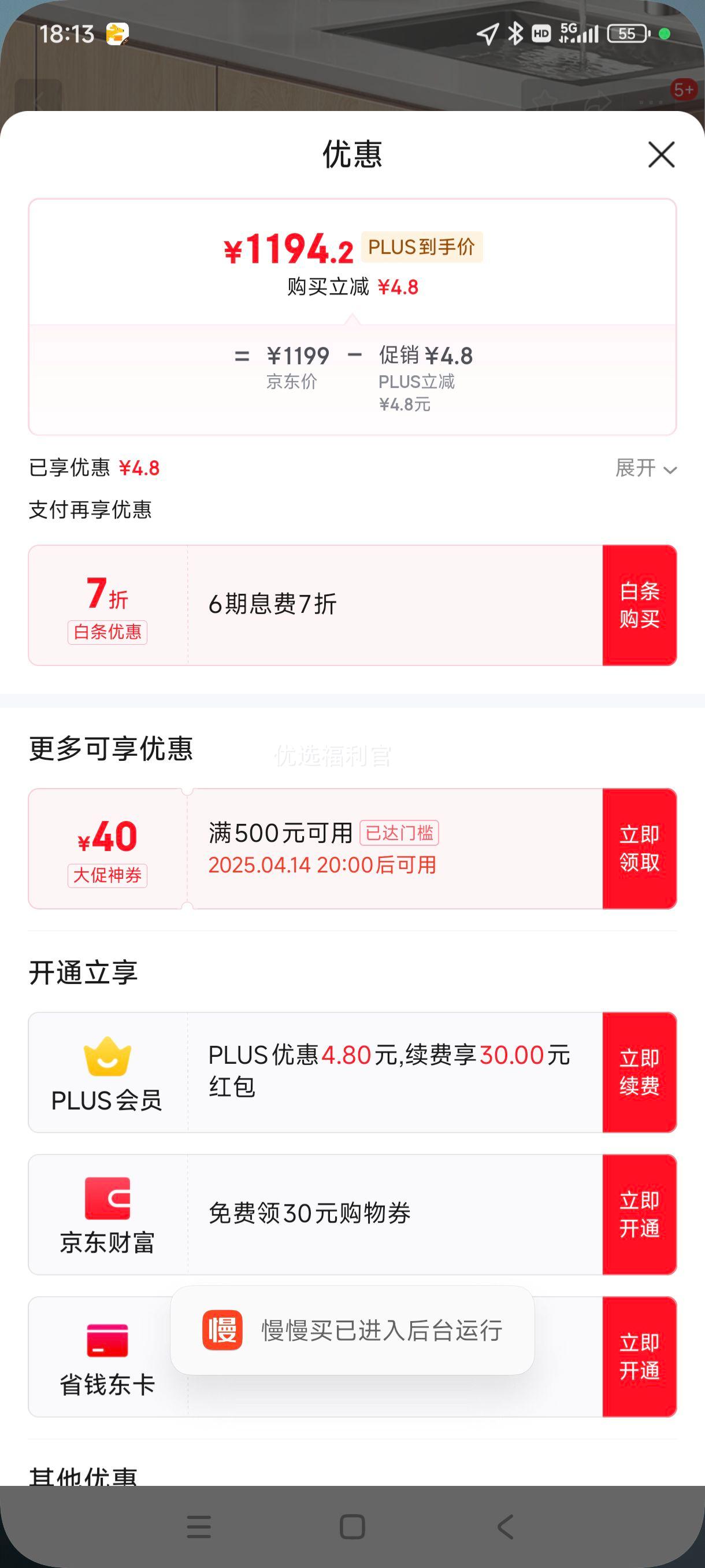Close the 优惠 panel
Screen dimensions: 705x1568
tap(661, 154)
